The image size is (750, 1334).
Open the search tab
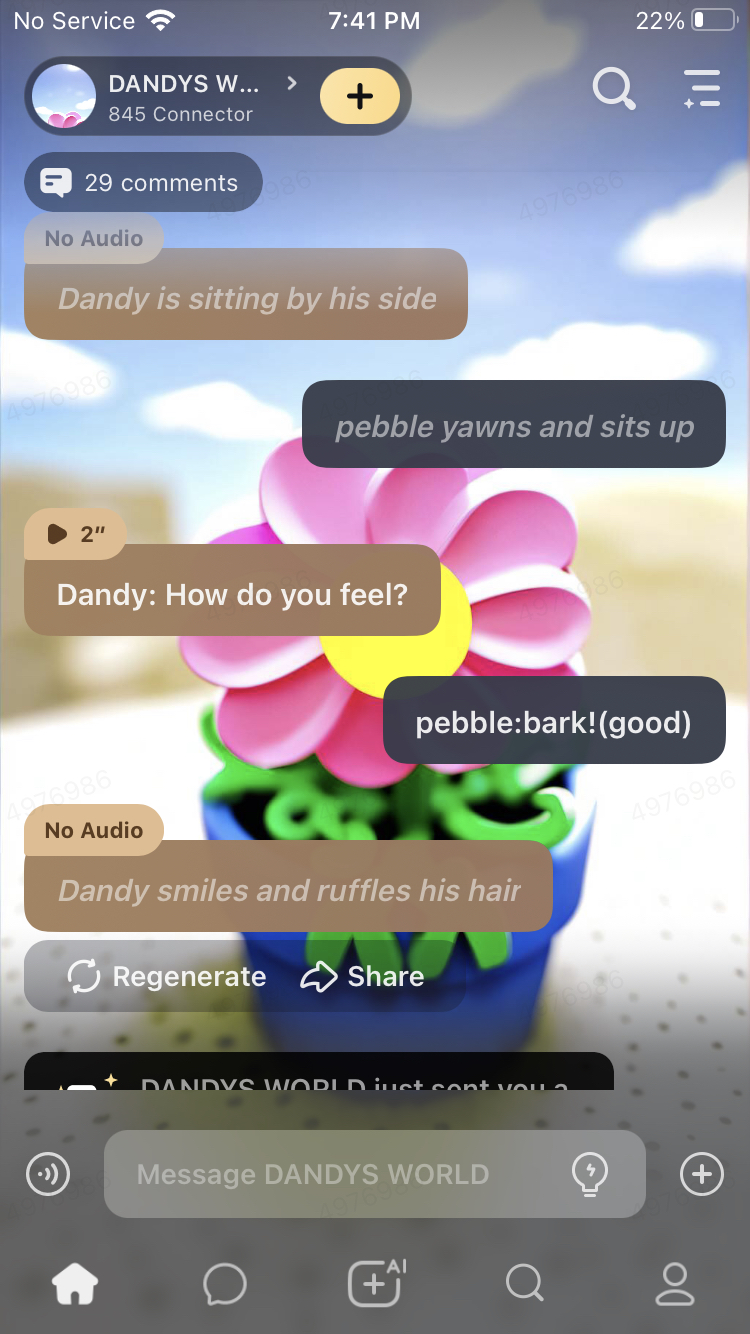(x=524, y=1283)
